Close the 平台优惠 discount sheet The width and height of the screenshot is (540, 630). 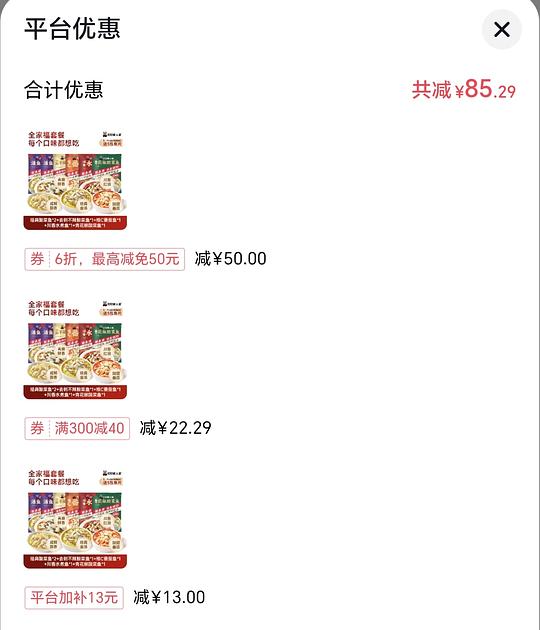coord(501,29)
